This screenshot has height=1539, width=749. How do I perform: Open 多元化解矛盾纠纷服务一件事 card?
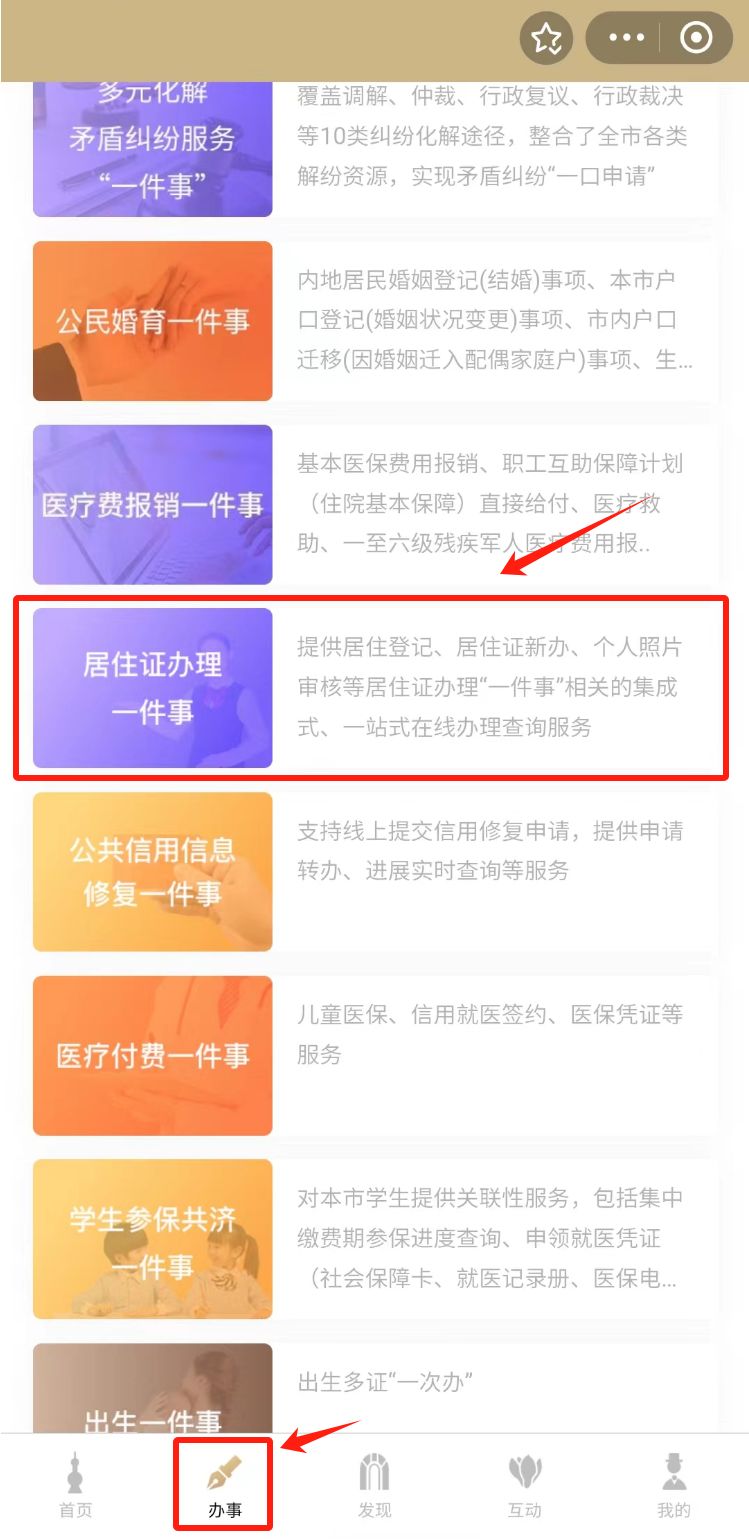153,140
